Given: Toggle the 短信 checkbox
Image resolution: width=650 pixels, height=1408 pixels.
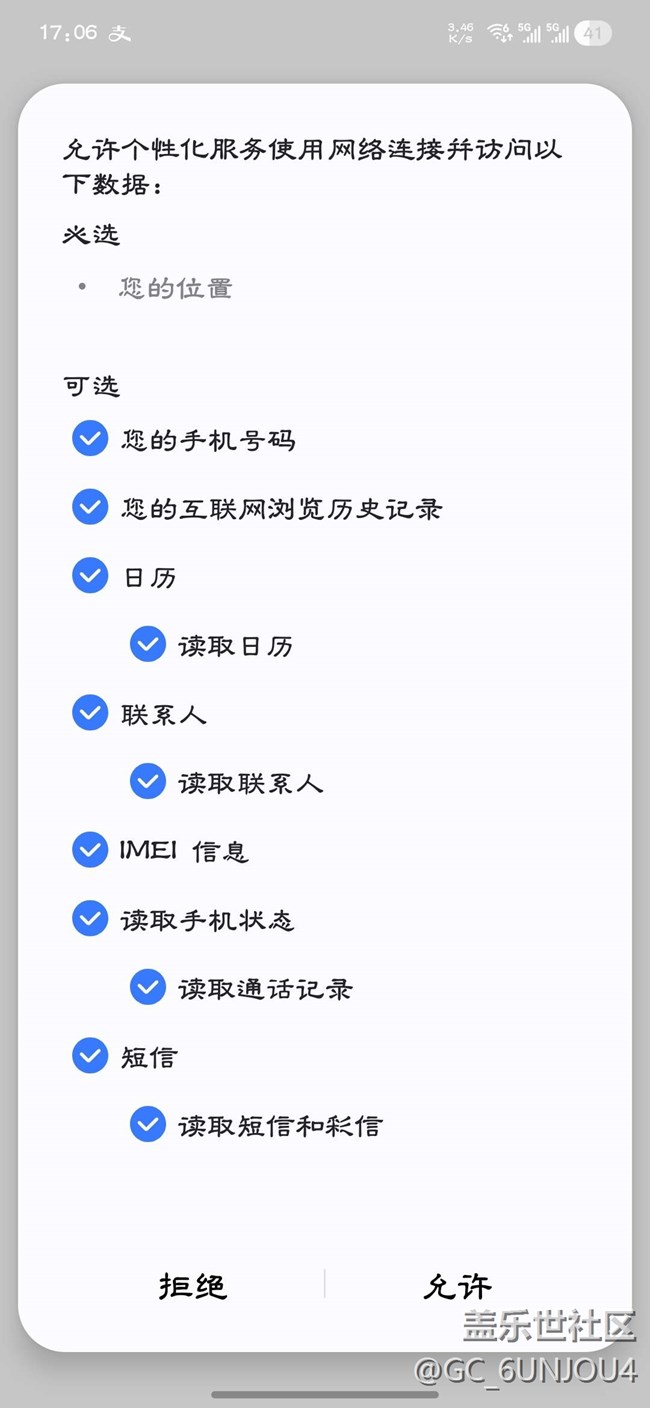Looking at the screenshot, I should point(90,1056).
